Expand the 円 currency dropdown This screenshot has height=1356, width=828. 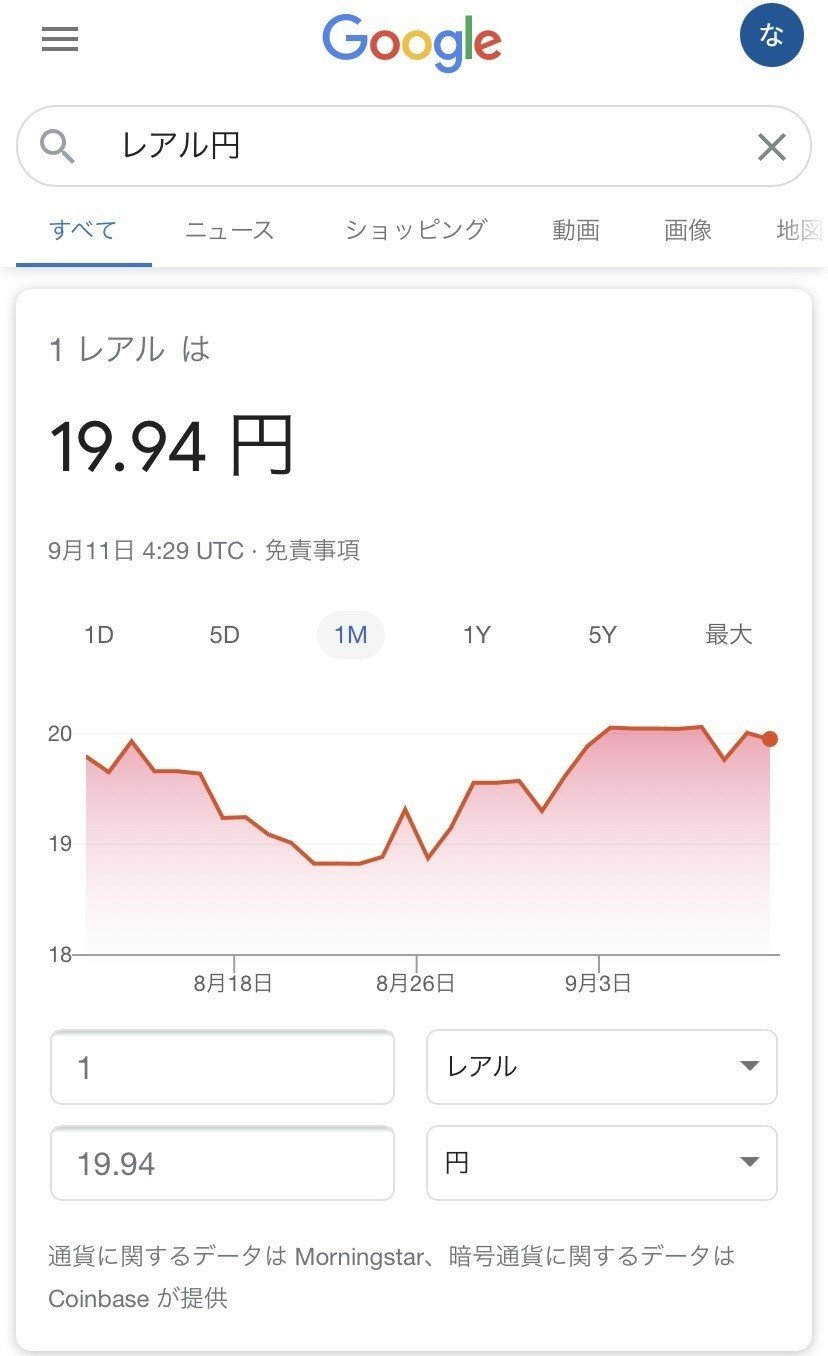(x=602, y=1163)
